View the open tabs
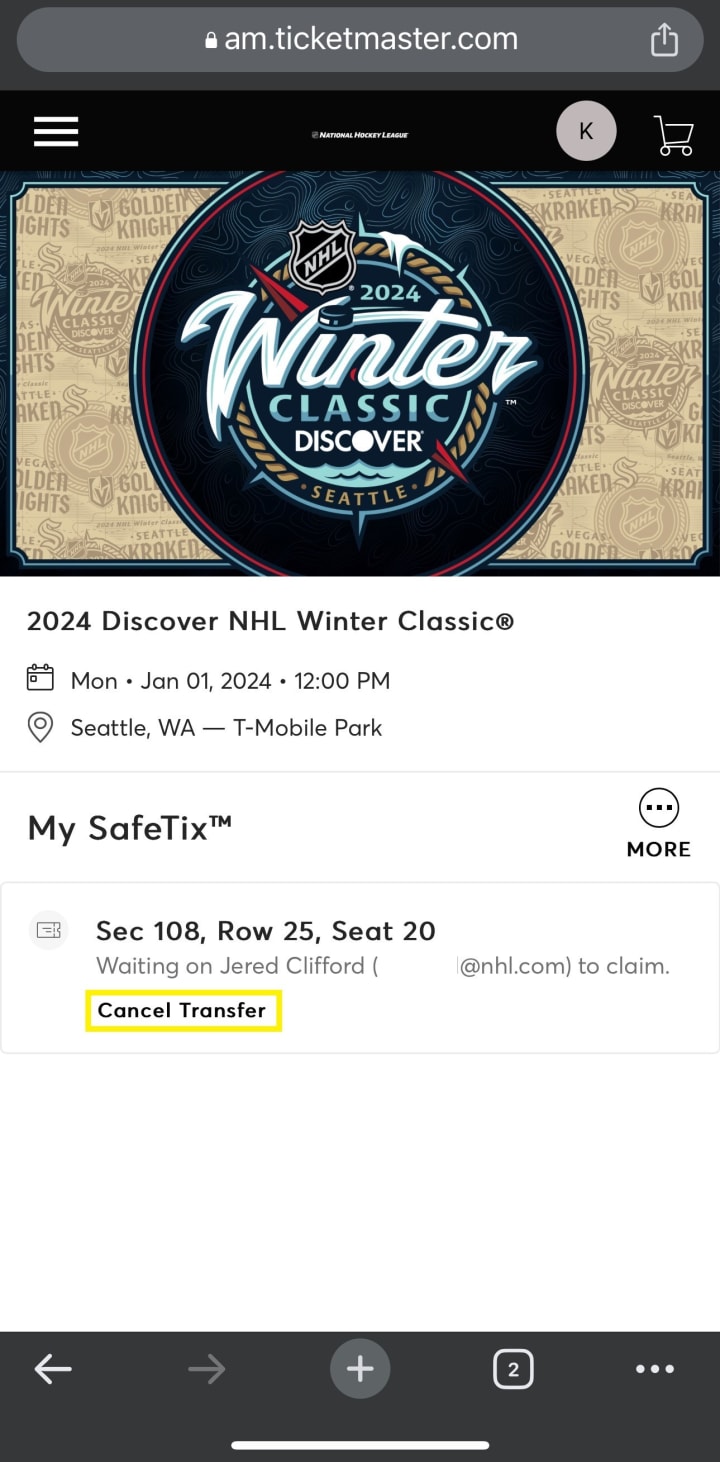Viewport: 720px width, 1462px height. click(513, 1369)
